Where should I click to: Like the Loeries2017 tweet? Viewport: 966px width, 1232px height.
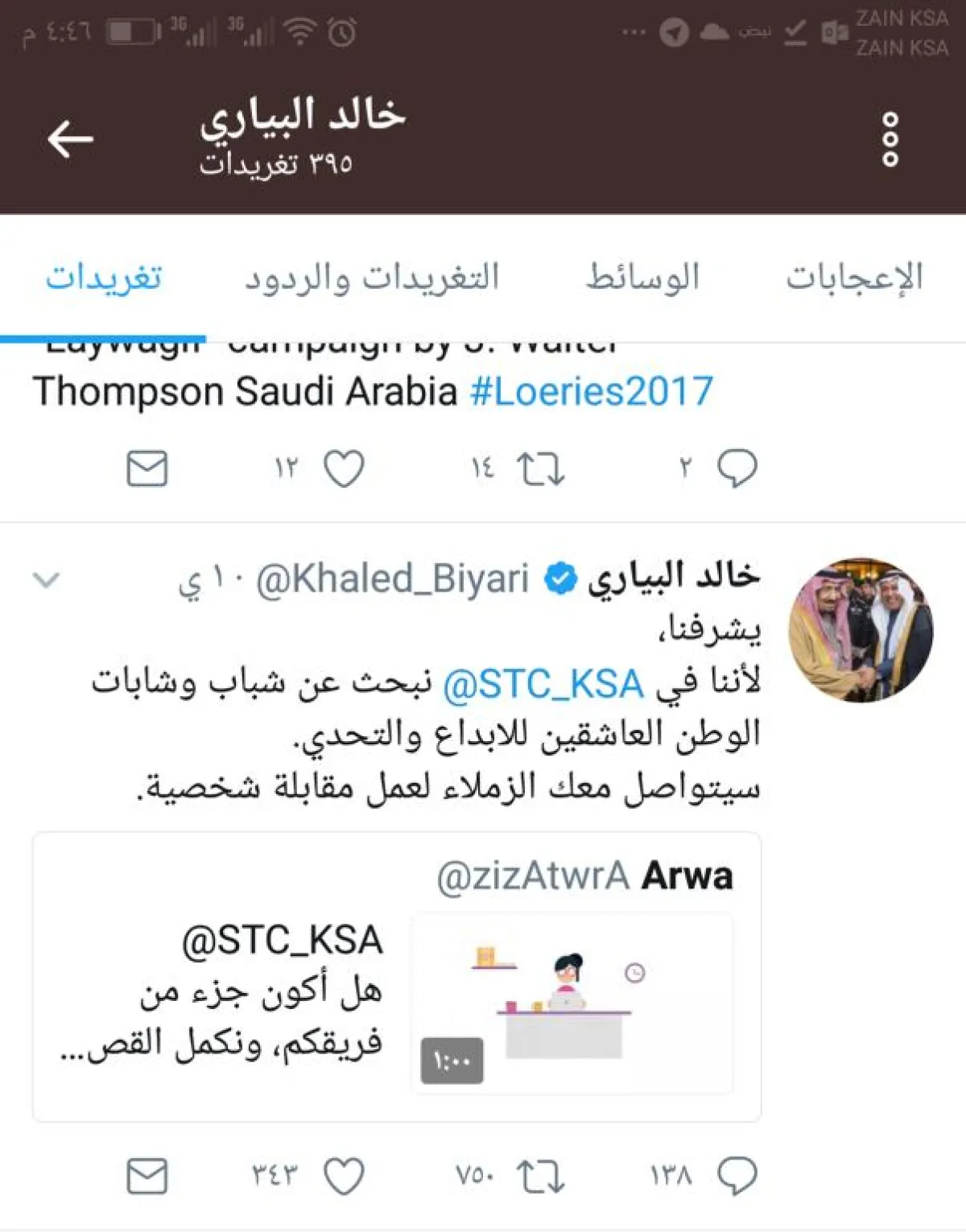tap(344, 468)
